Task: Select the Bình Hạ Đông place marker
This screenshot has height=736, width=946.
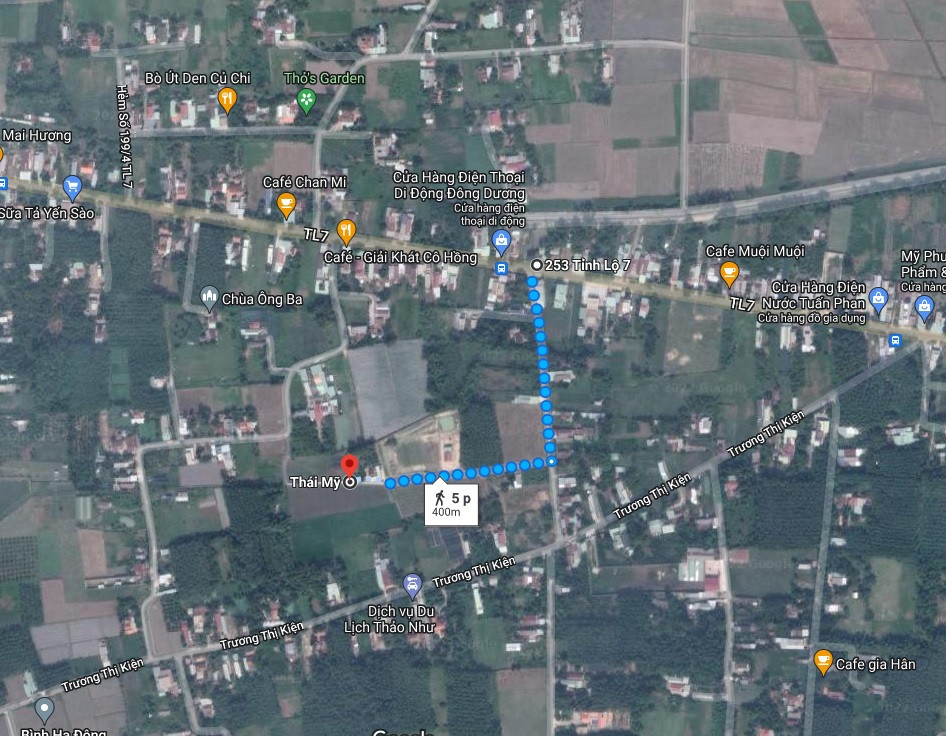Action: tap(44, 710)
